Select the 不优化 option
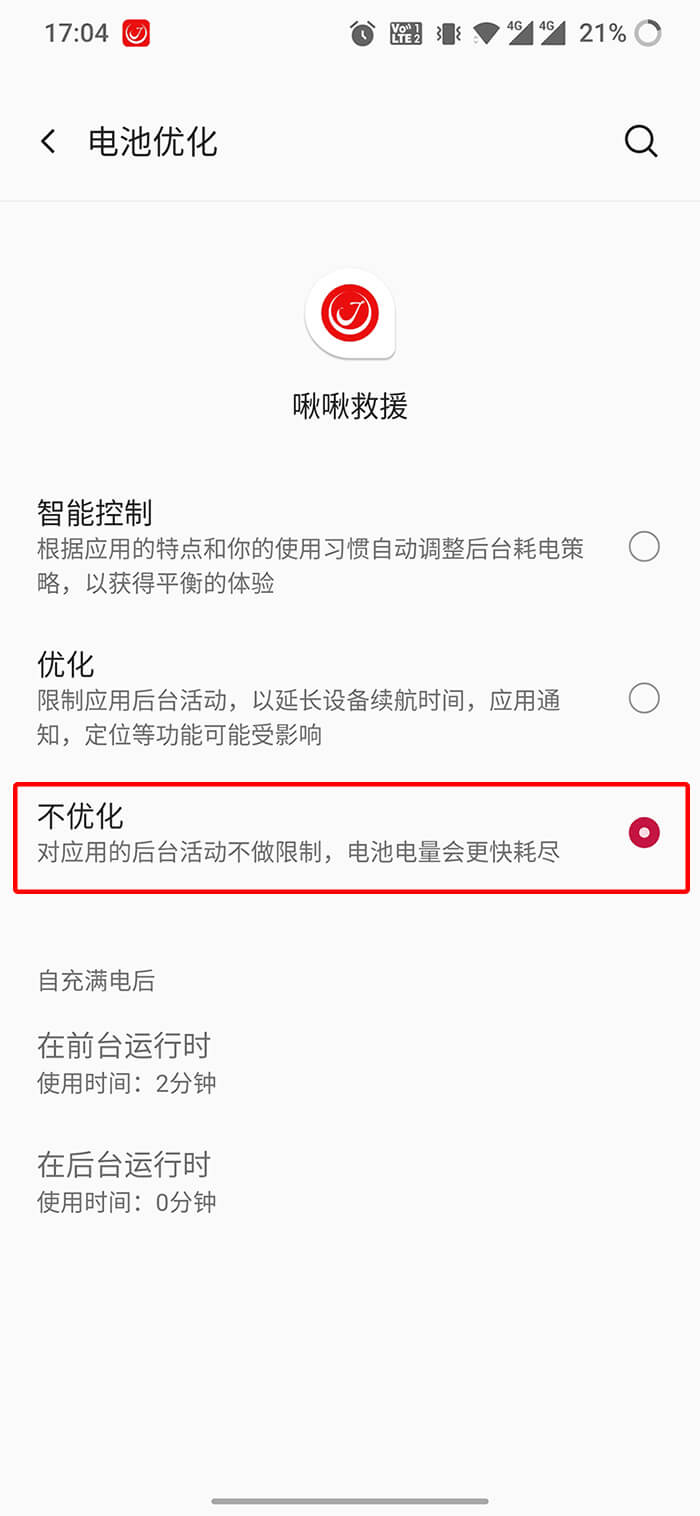Screen dimensions: 700x1516 643,832
